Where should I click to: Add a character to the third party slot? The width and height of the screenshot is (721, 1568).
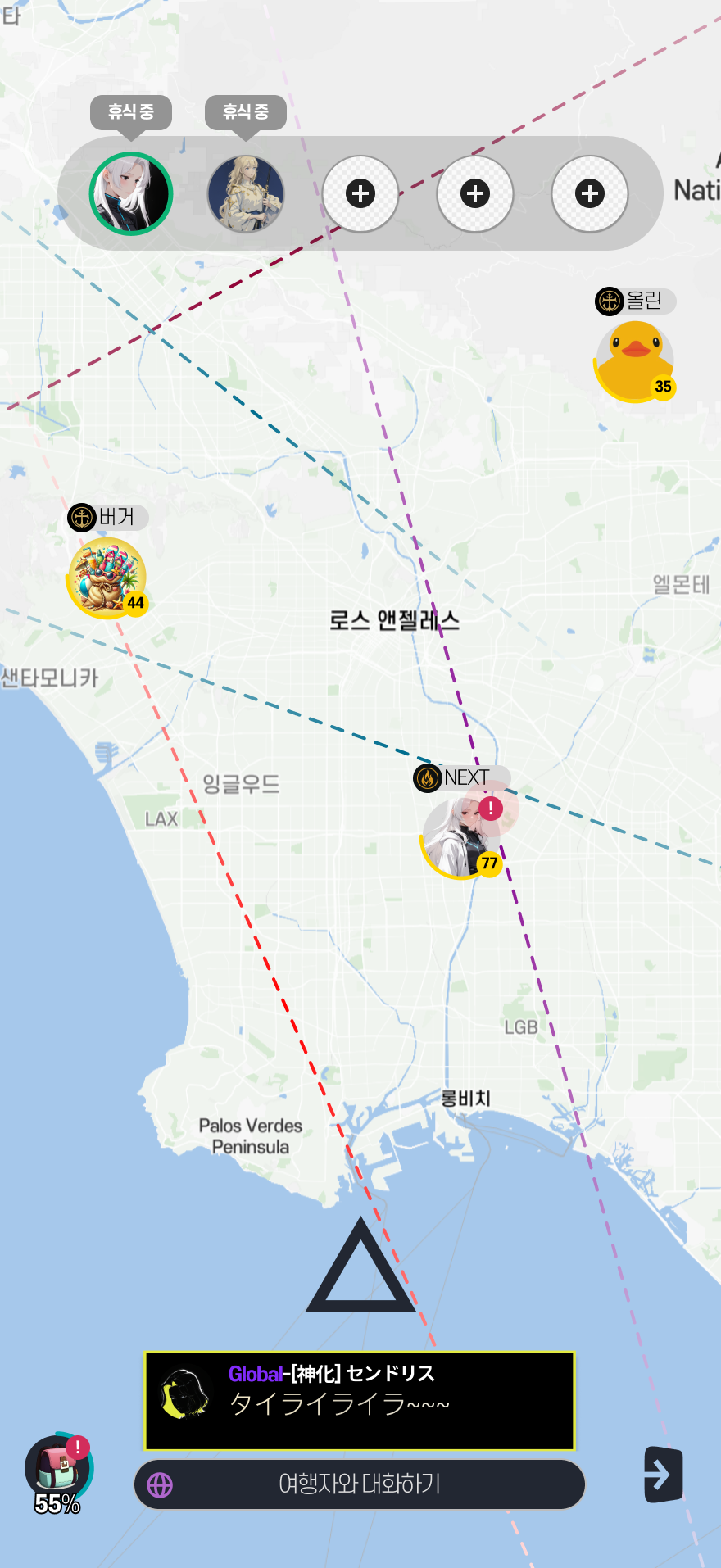pyautogui.click(x=360, y=194)
